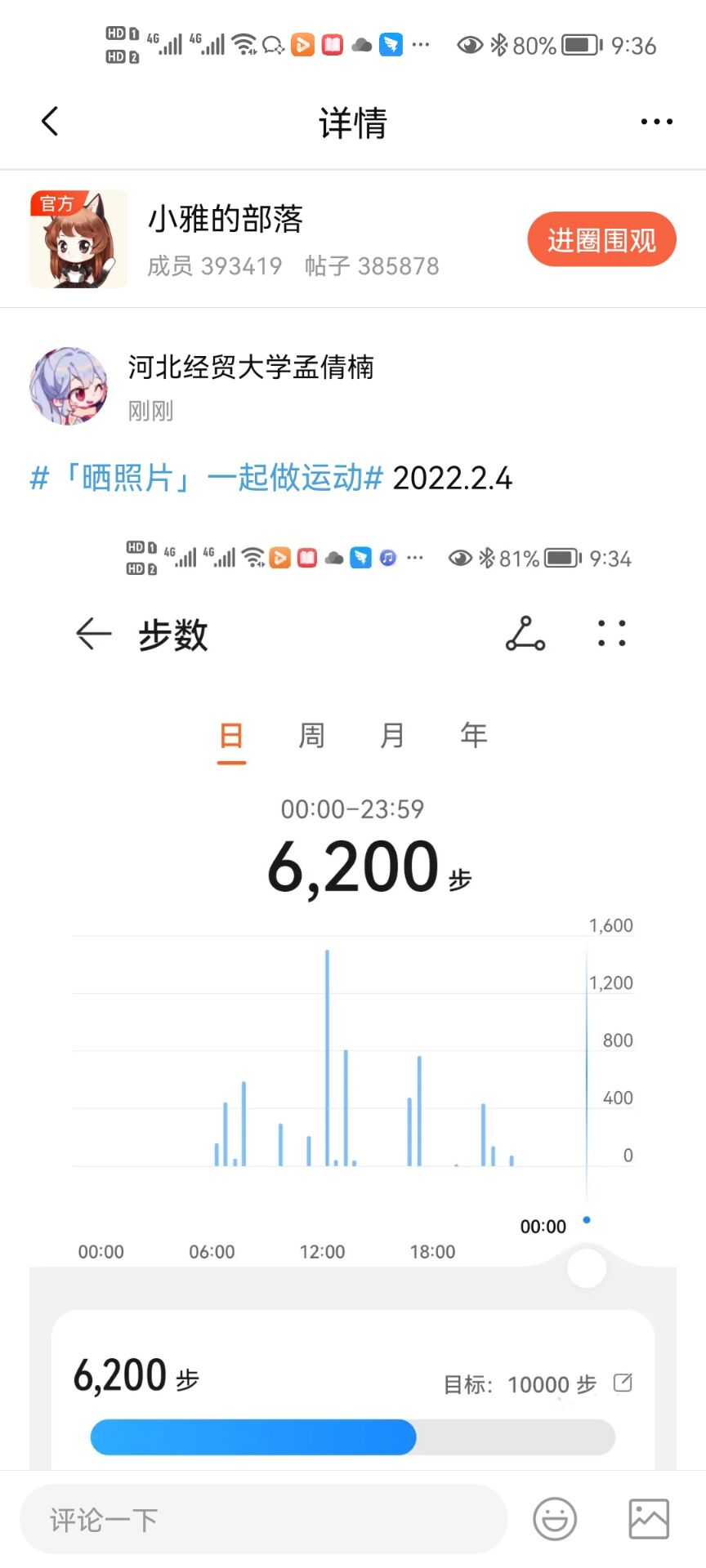
Task: Open the emoji picker
Action: click(x=555, y=1519)
